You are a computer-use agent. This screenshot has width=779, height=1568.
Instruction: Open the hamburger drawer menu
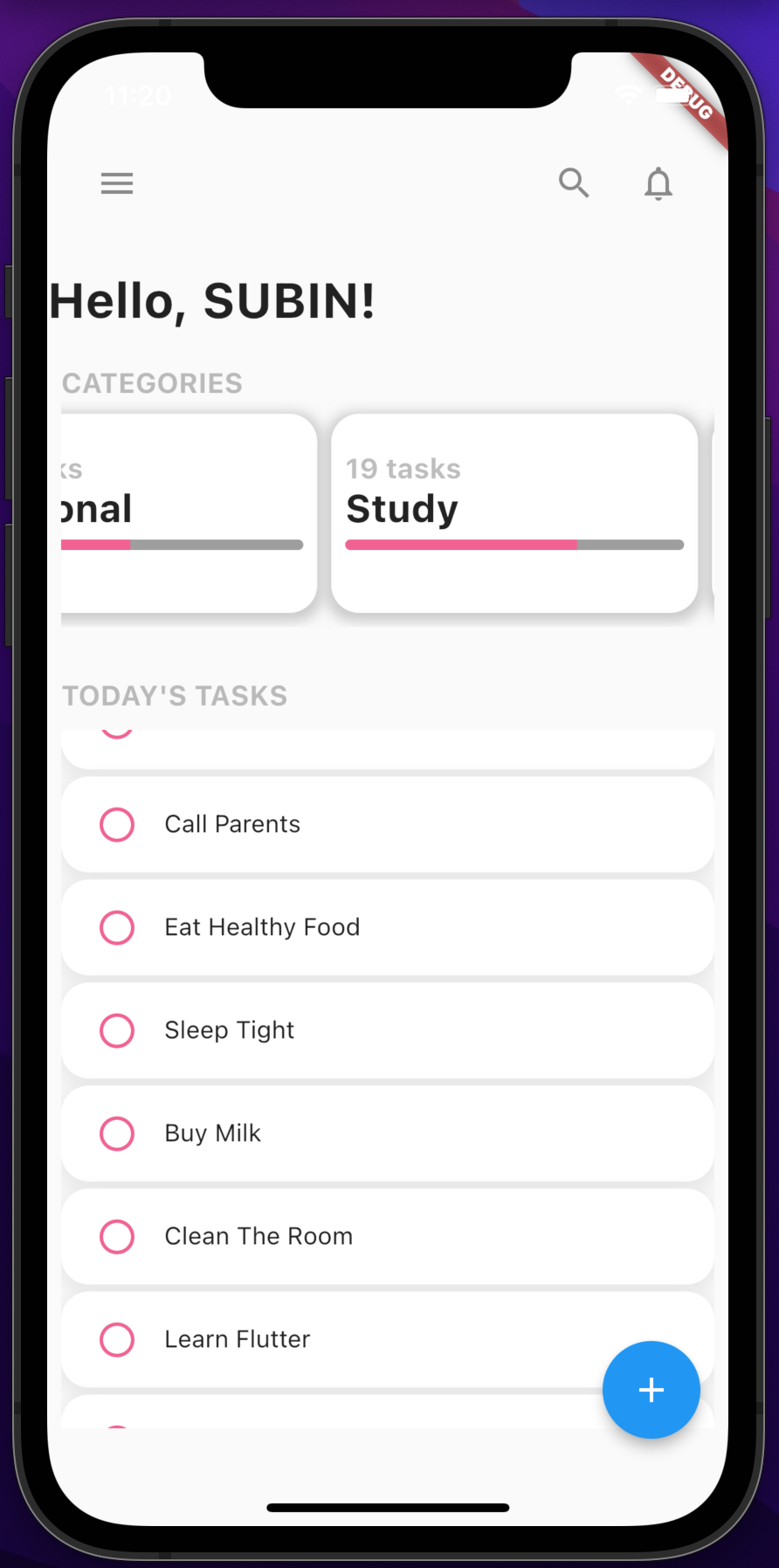point(117,183)
